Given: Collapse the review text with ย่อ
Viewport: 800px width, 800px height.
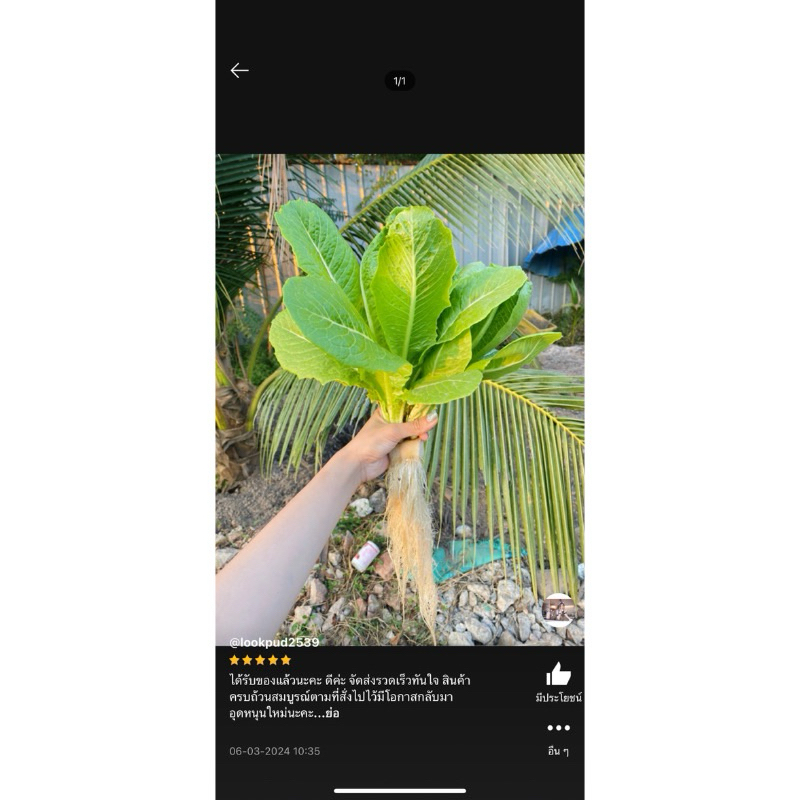Looking at the screenshot, I should (x=331, y=713).
